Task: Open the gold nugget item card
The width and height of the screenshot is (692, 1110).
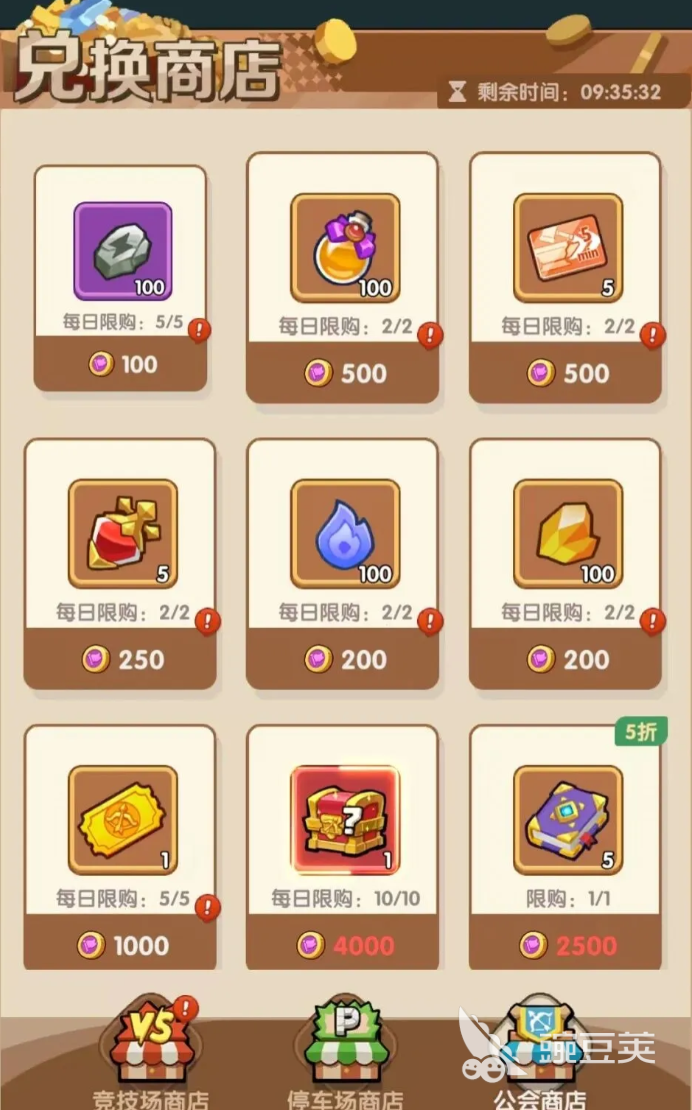Action: coord(566,535)
